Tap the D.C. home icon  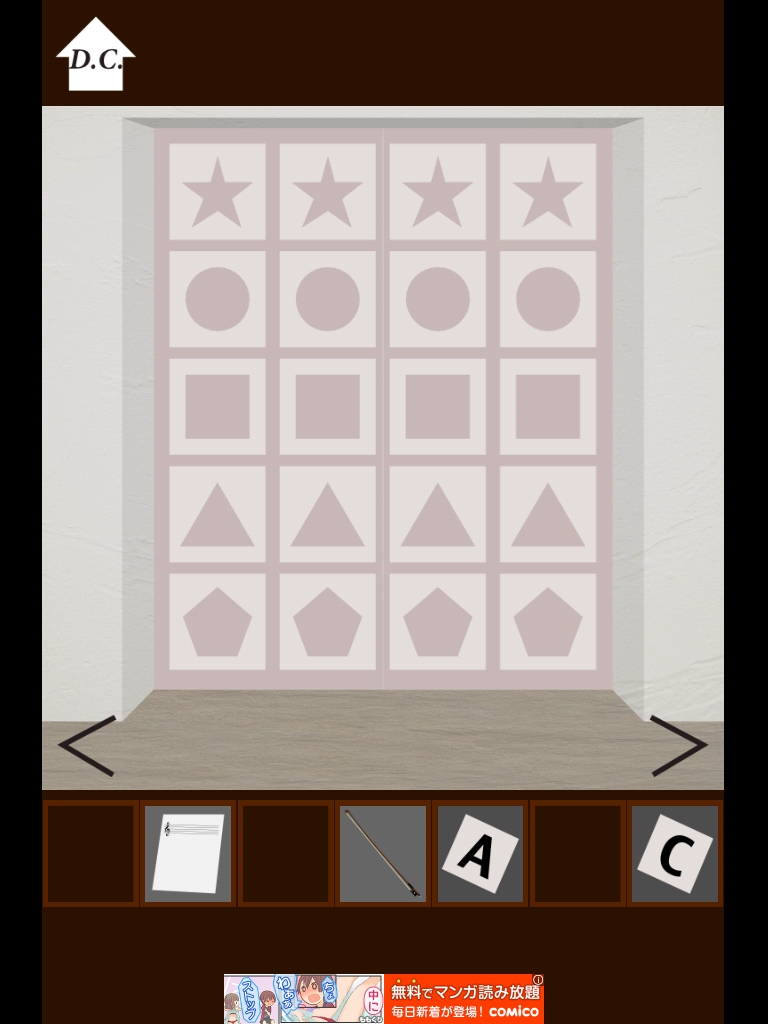[96, 57]
